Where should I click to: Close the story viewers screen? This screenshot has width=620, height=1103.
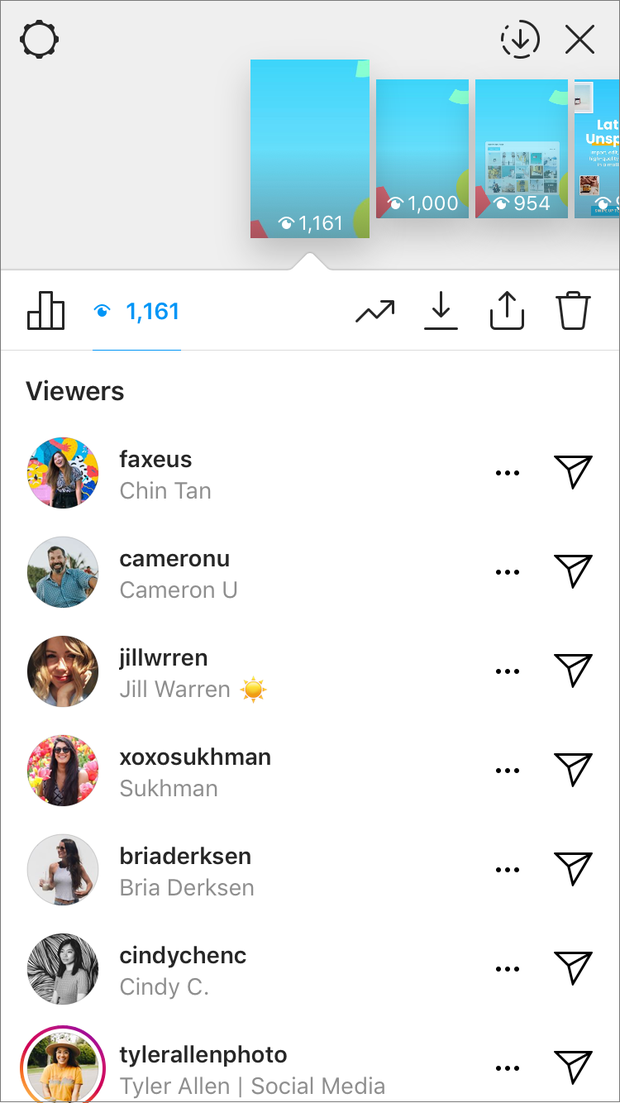(580, 40)
